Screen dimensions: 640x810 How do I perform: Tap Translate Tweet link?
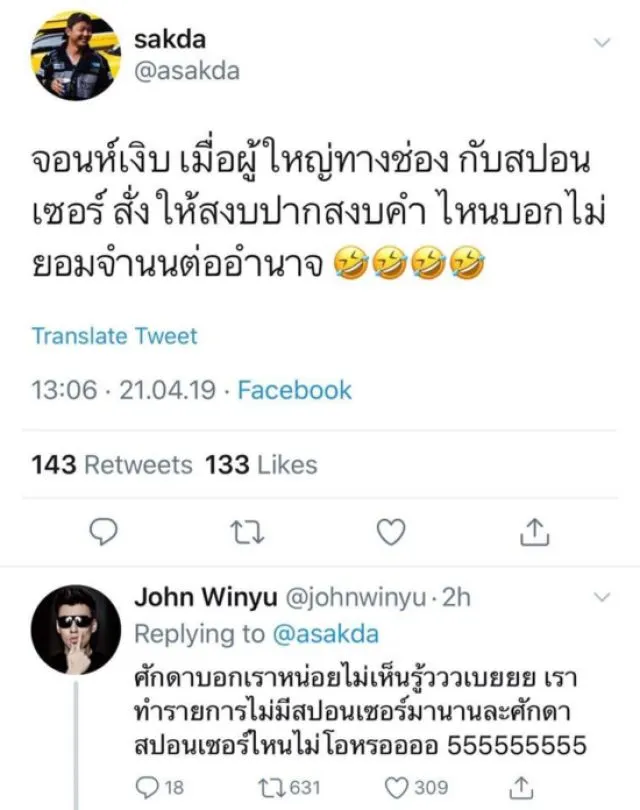pyautogui.click(x=114, y=336)
